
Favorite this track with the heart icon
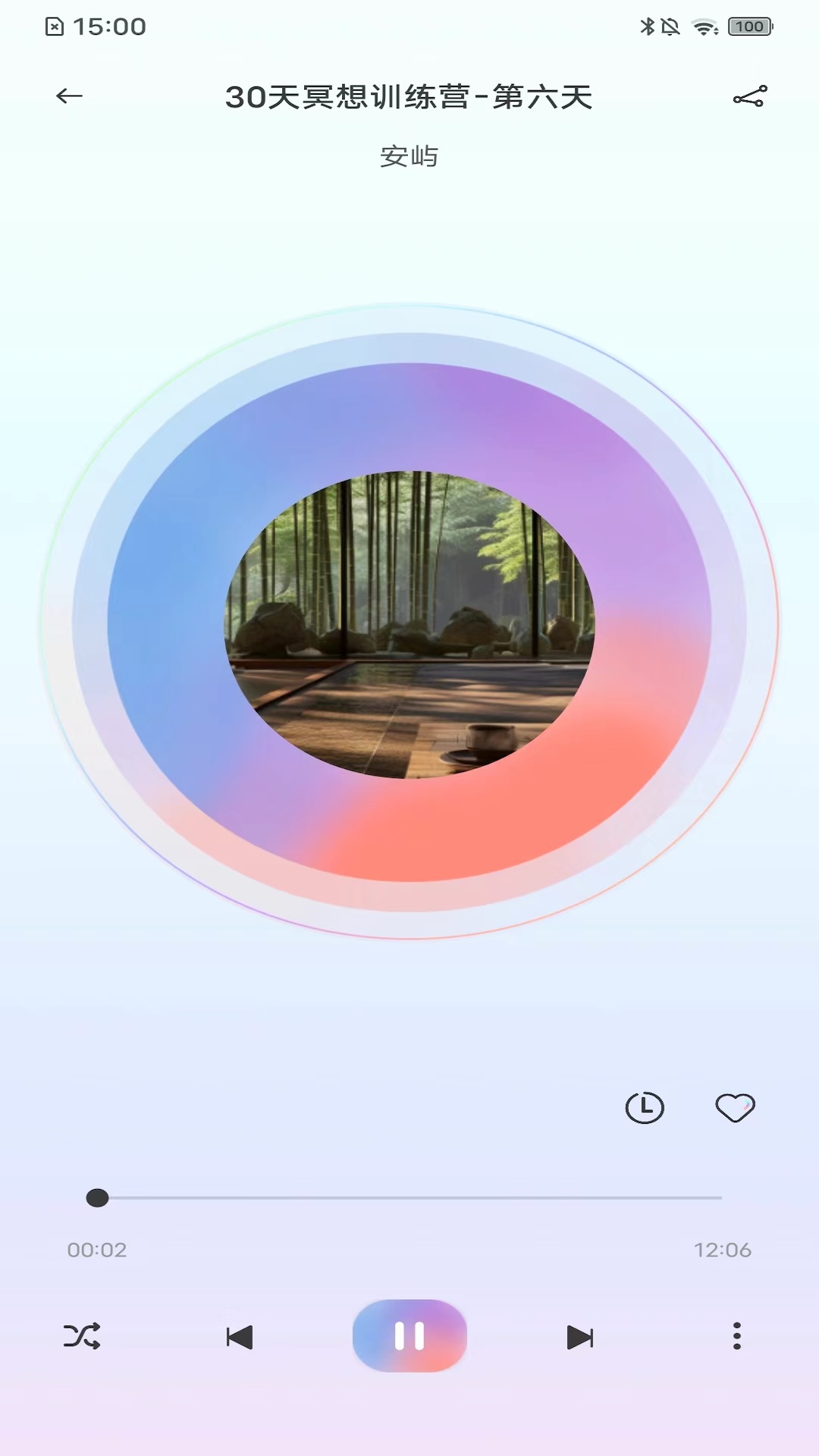coord(735,1108)
